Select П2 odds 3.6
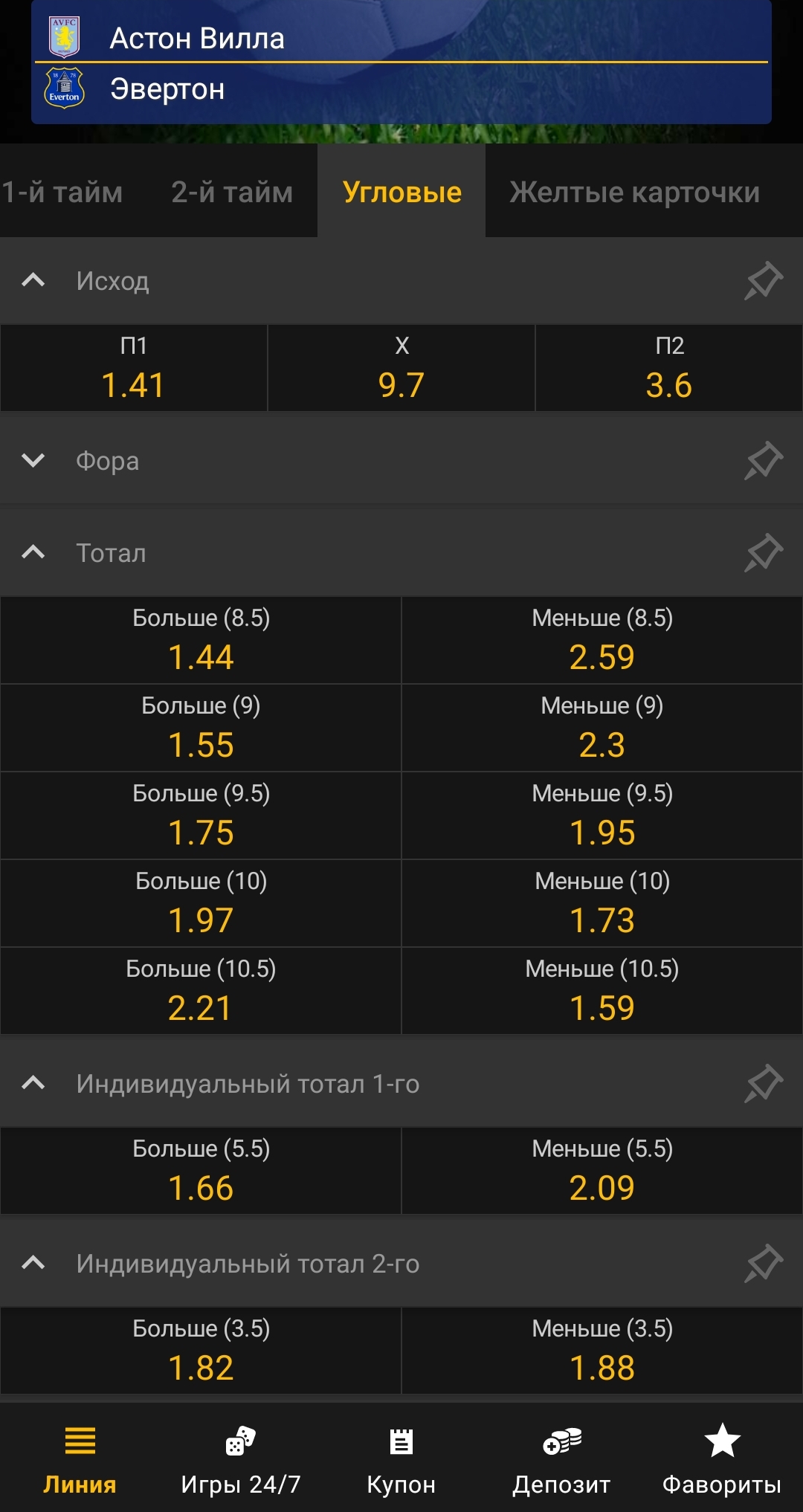This screenshot has height=1512, width=803. 669,369
